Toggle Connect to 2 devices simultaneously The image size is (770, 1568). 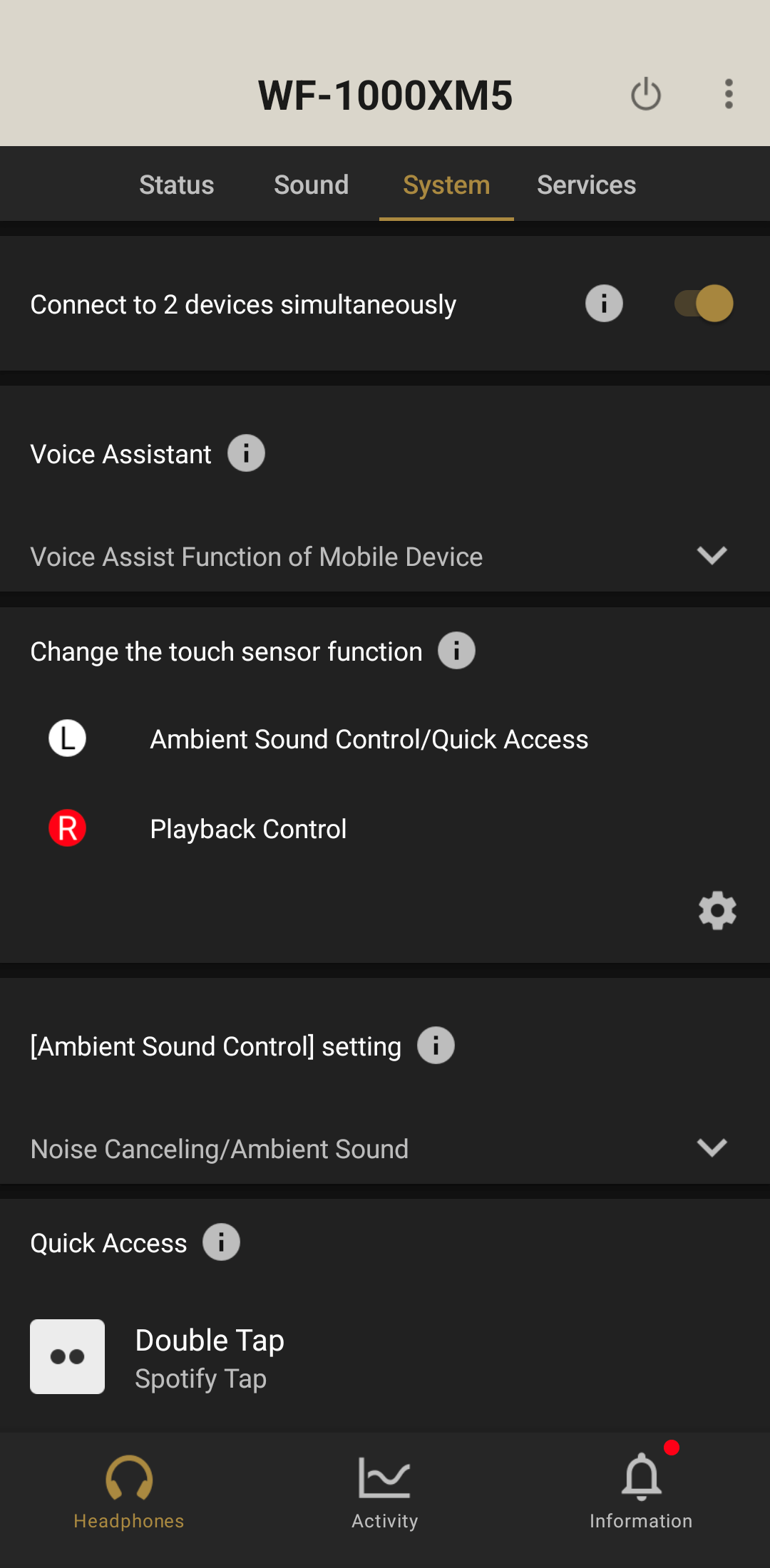point(704,304)
